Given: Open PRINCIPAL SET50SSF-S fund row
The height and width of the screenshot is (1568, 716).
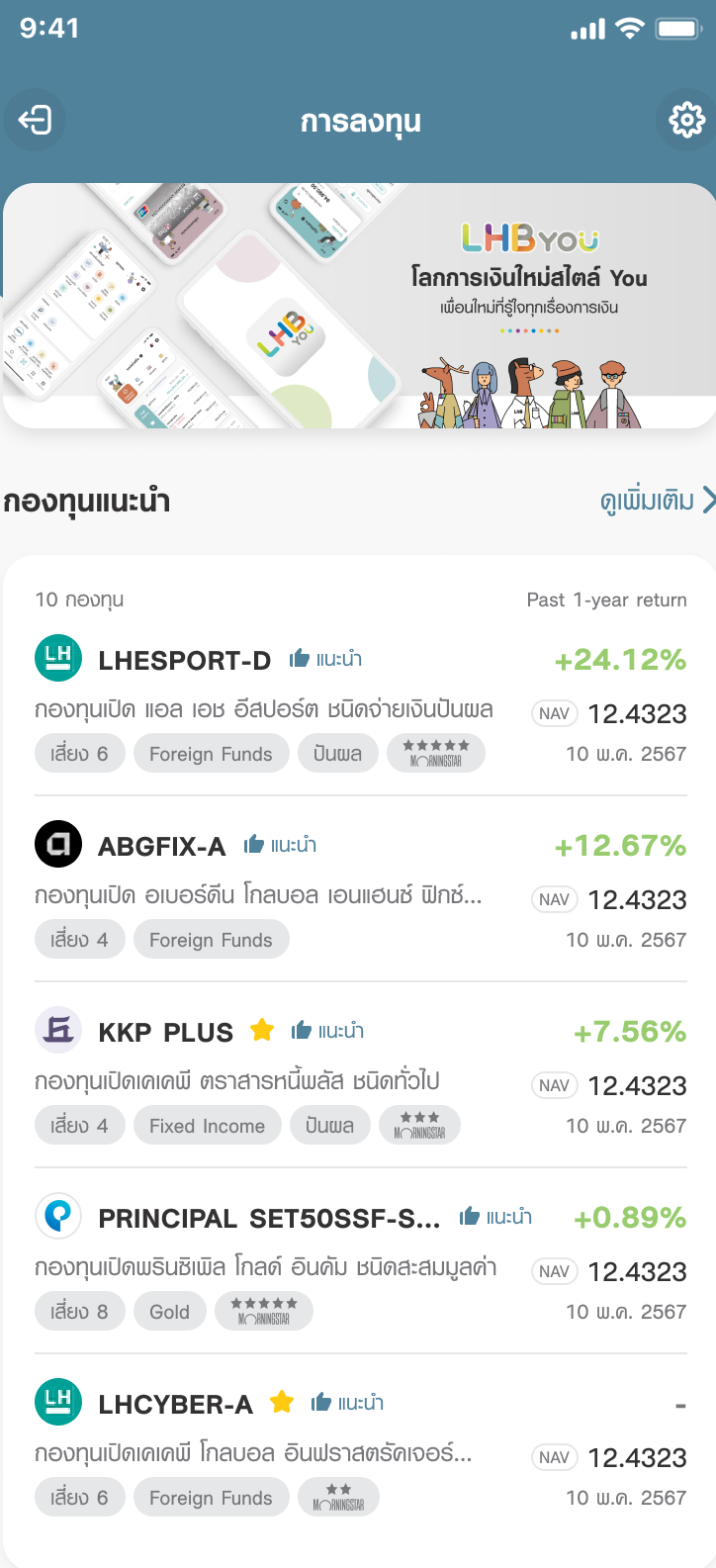Looking at the screenshot, I should 360,1260.
